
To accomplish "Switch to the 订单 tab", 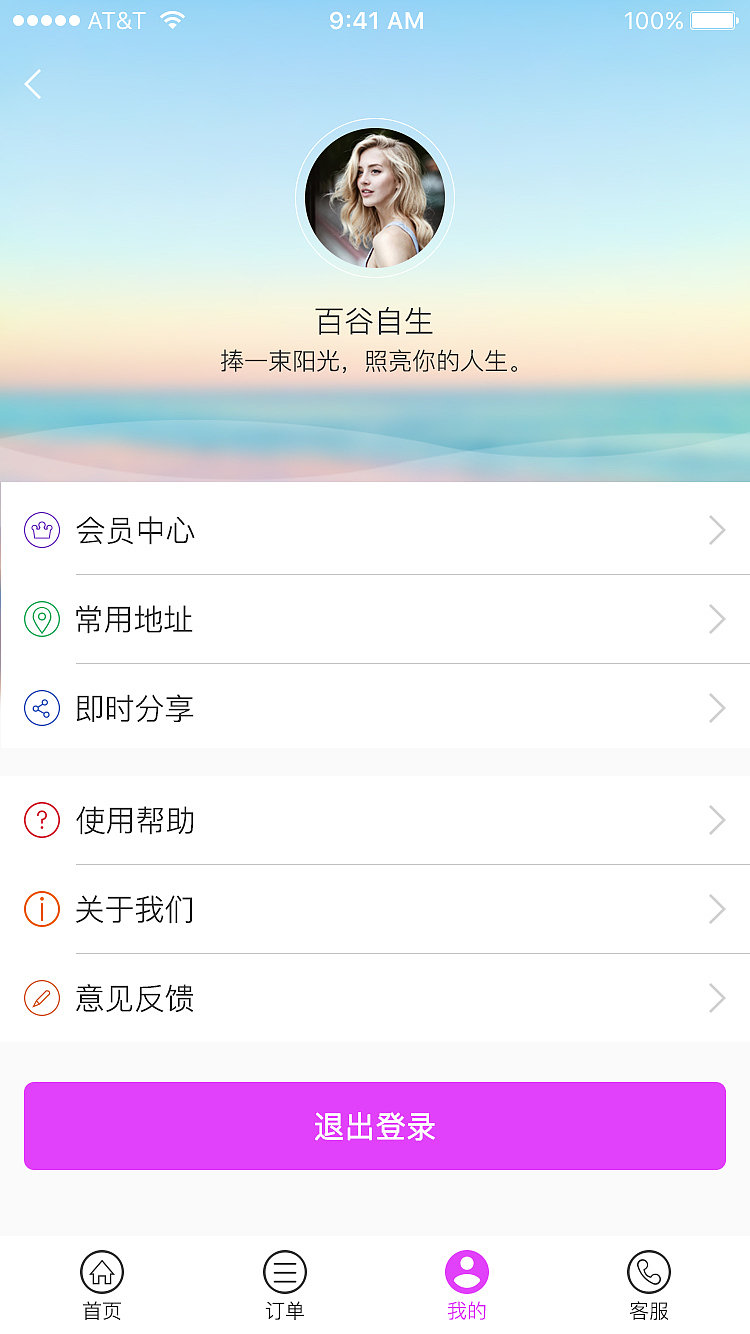I will 284,1280.
